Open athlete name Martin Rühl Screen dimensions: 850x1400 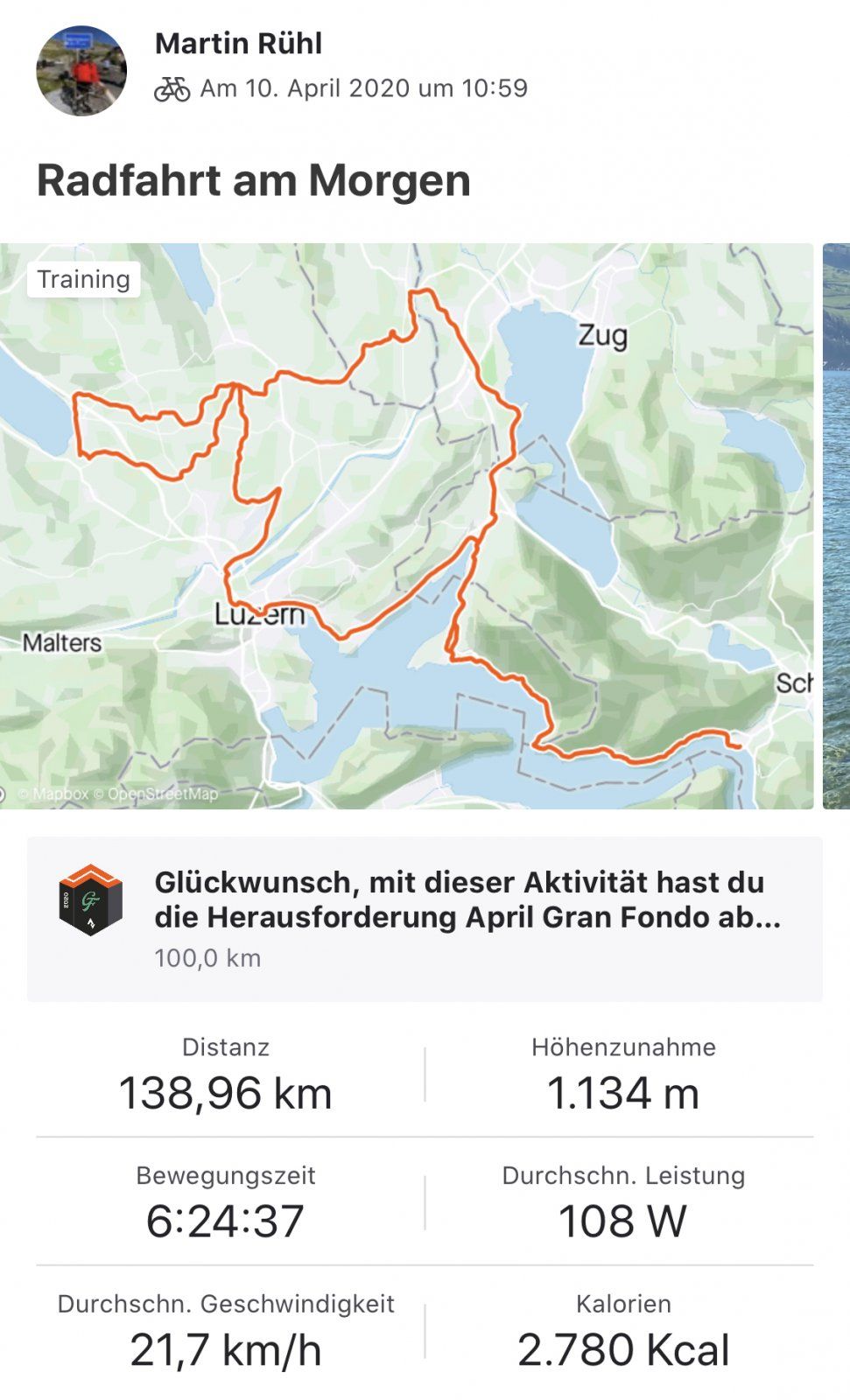(238, 44)
